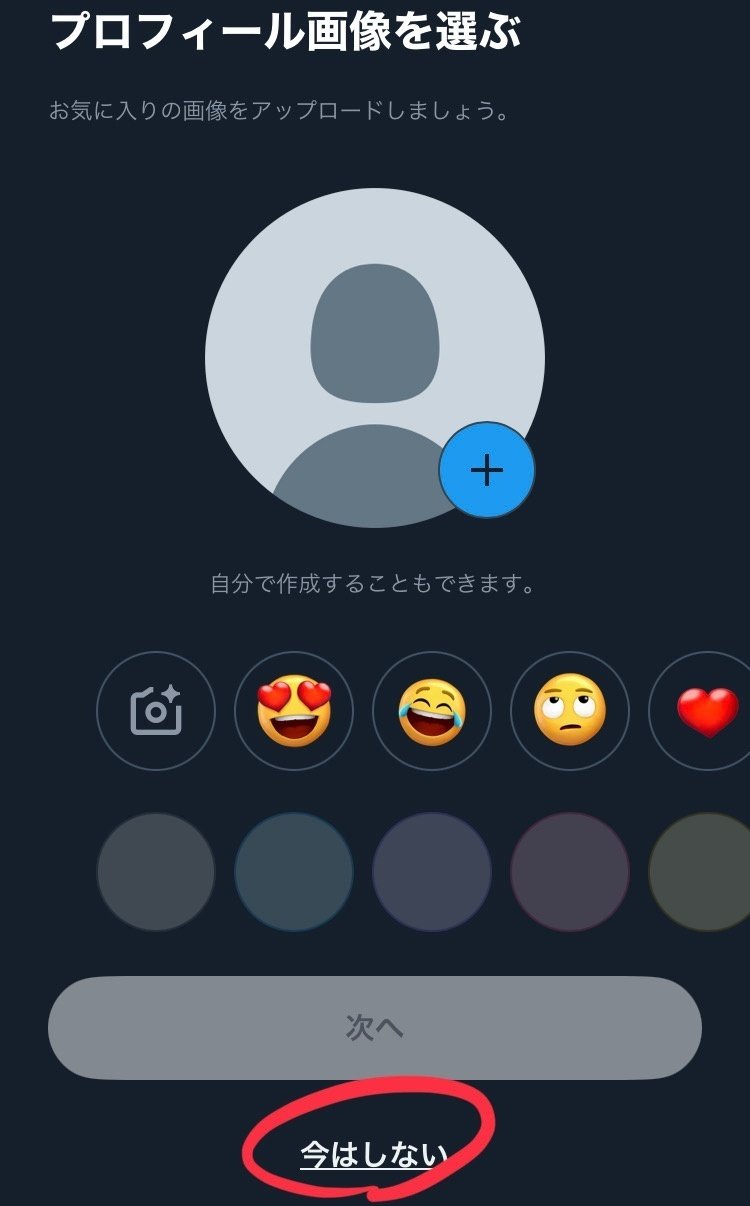Select the heart-eyes emoji avatar

pos(294,711)
